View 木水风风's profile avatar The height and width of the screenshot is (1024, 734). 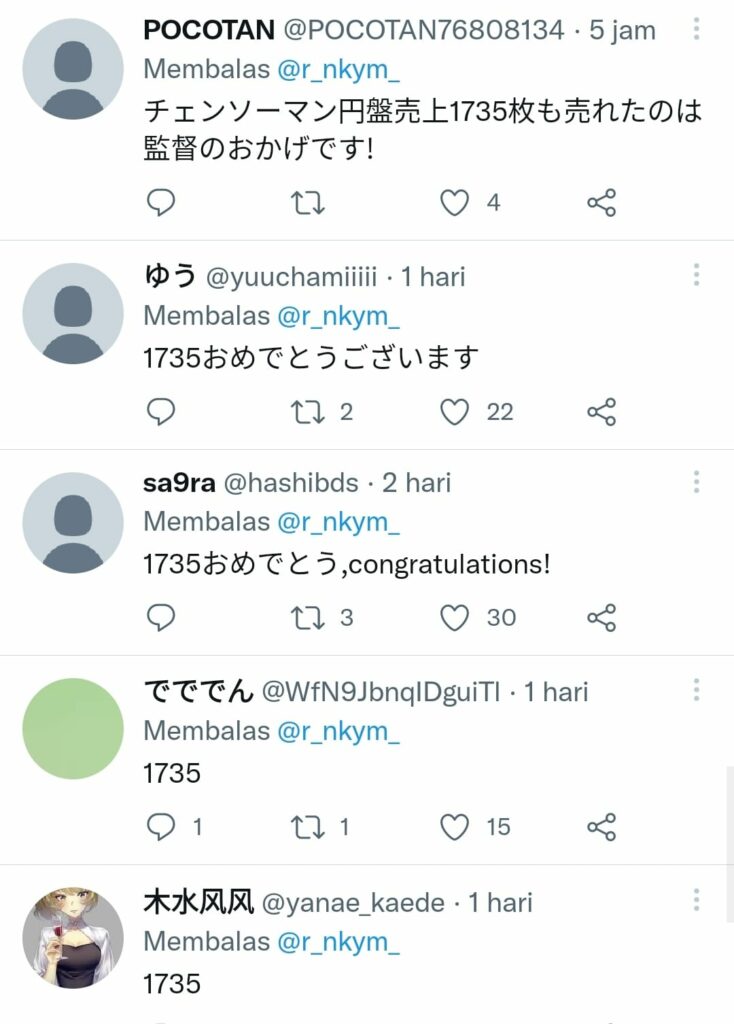coord(72,937)
